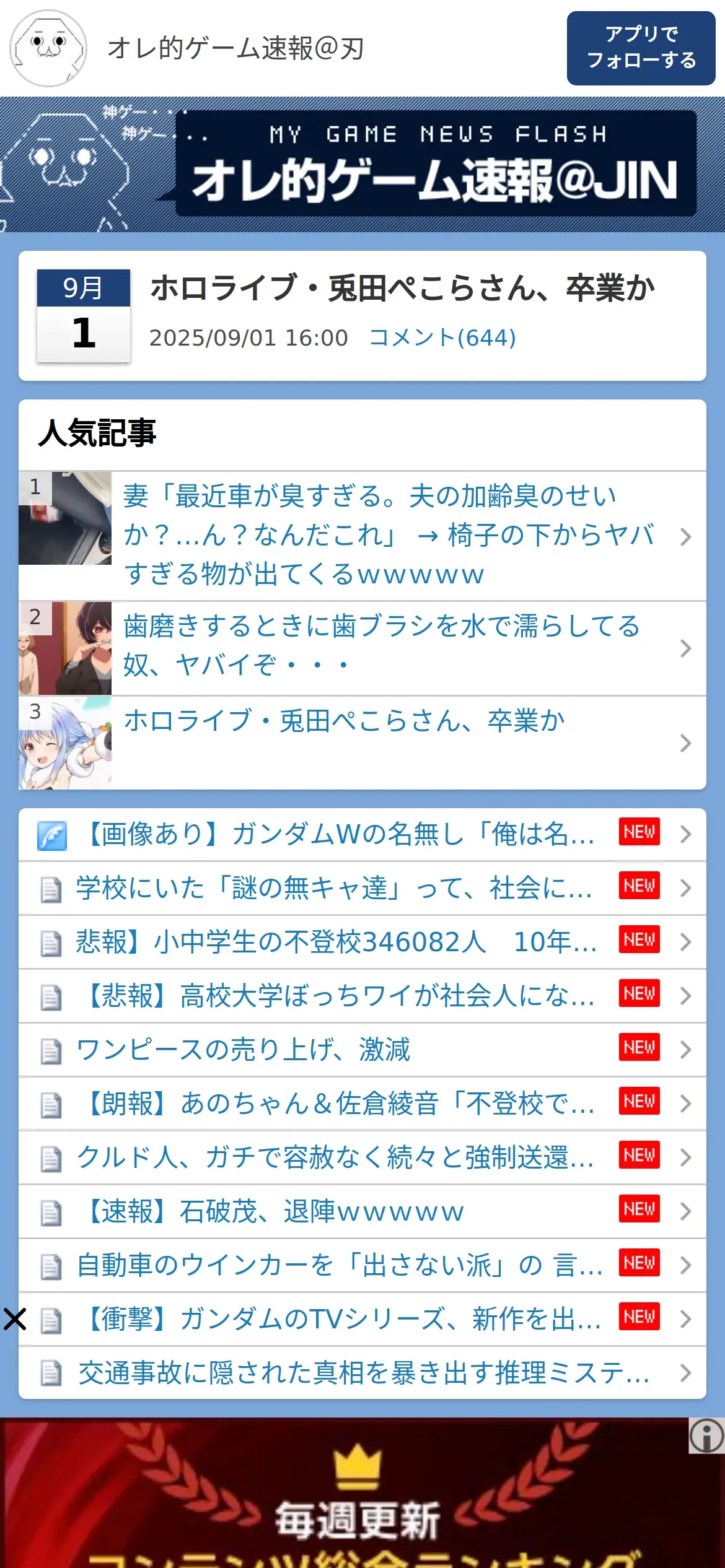Open 交通事故に隠された真相 article
The width and height of the screenshot is (725, 1568).
(362, 1373)
